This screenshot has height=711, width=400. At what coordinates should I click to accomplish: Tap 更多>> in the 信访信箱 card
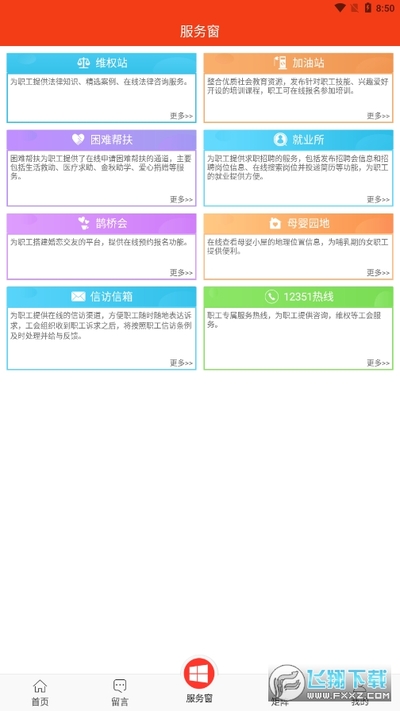[181, 363]
